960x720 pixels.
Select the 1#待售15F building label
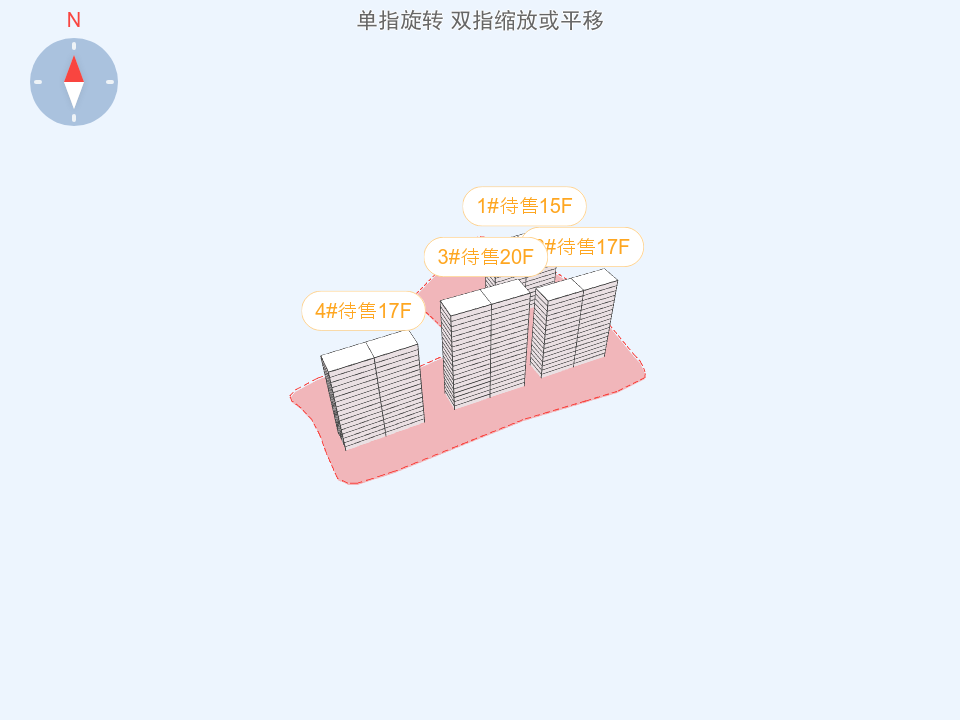pyautogui.click(x=524, y=206)
